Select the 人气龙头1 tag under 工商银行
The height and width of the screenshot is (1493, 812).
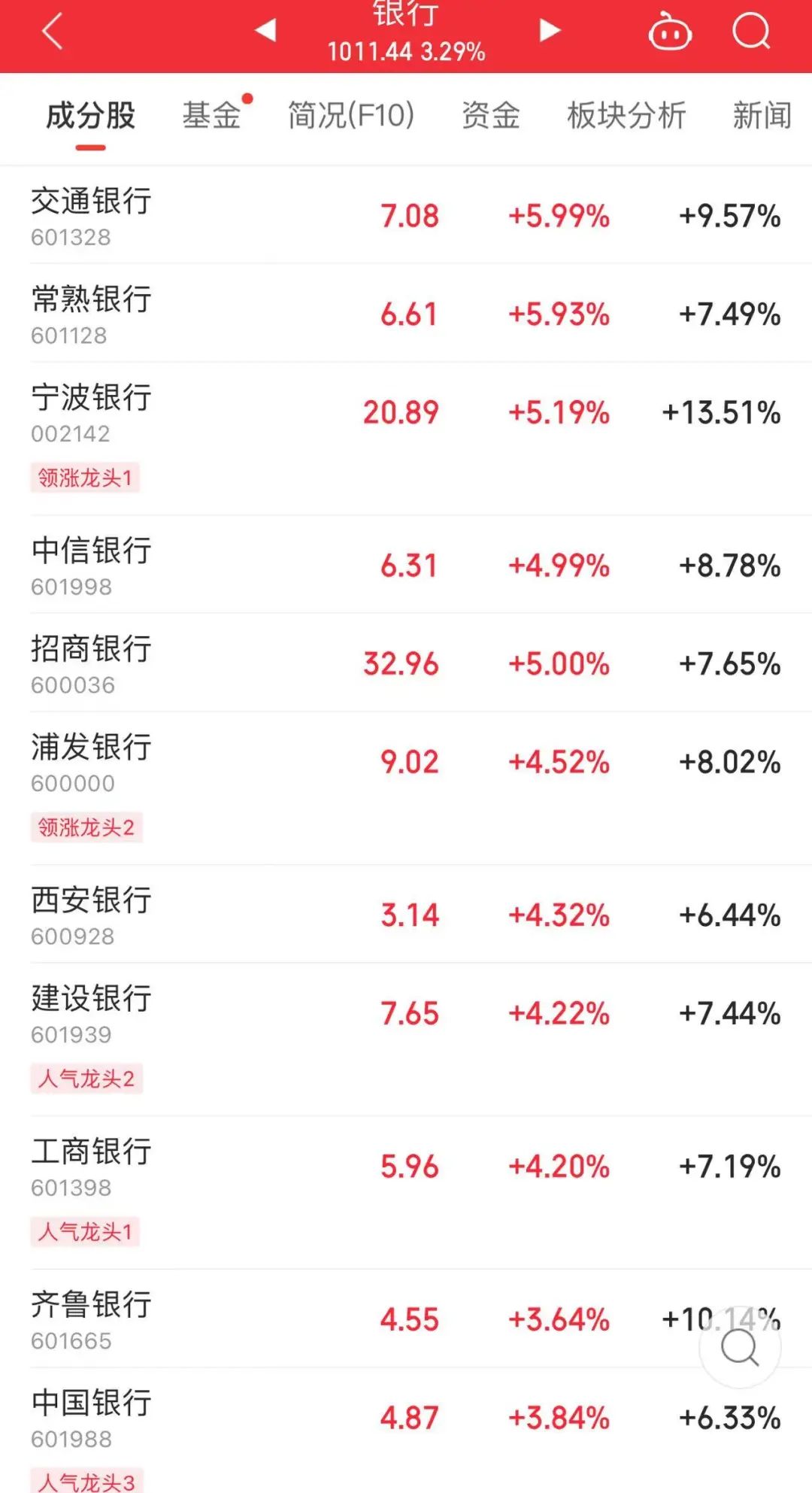(x=85, y=1232)
